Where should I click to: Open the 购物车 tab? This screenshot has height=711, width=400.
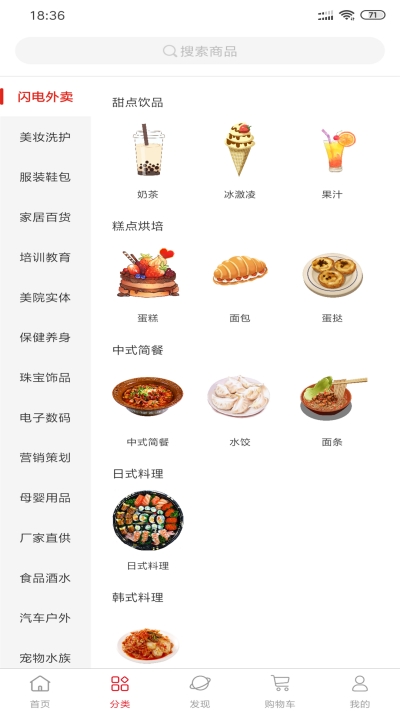[x=280, y=691]
